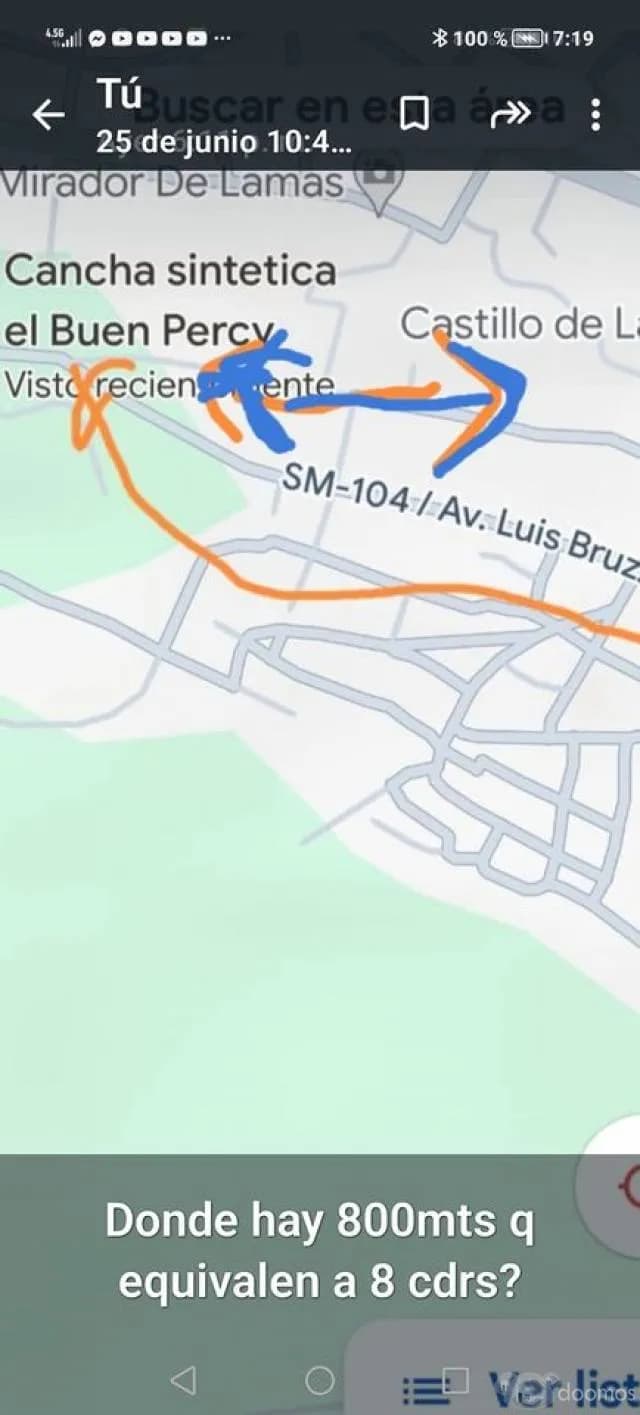Tap the system home button

tap(320, 1381)
